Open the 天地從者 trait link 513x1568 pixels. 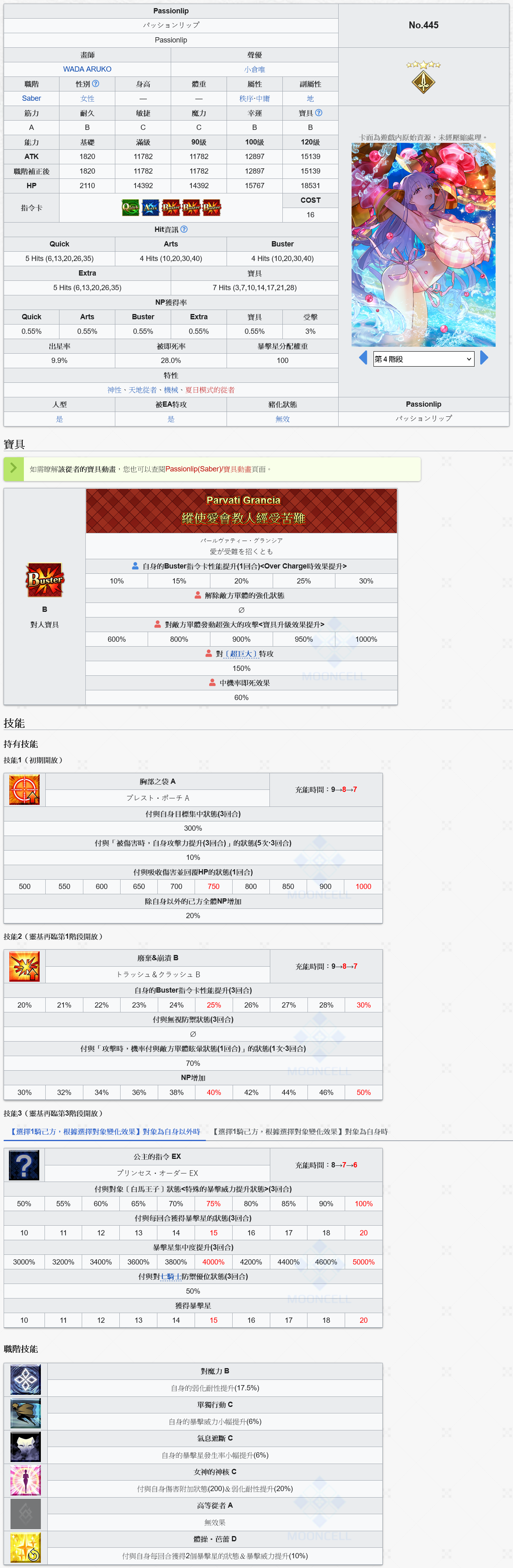pyautogui.click(x=142, y=390)
